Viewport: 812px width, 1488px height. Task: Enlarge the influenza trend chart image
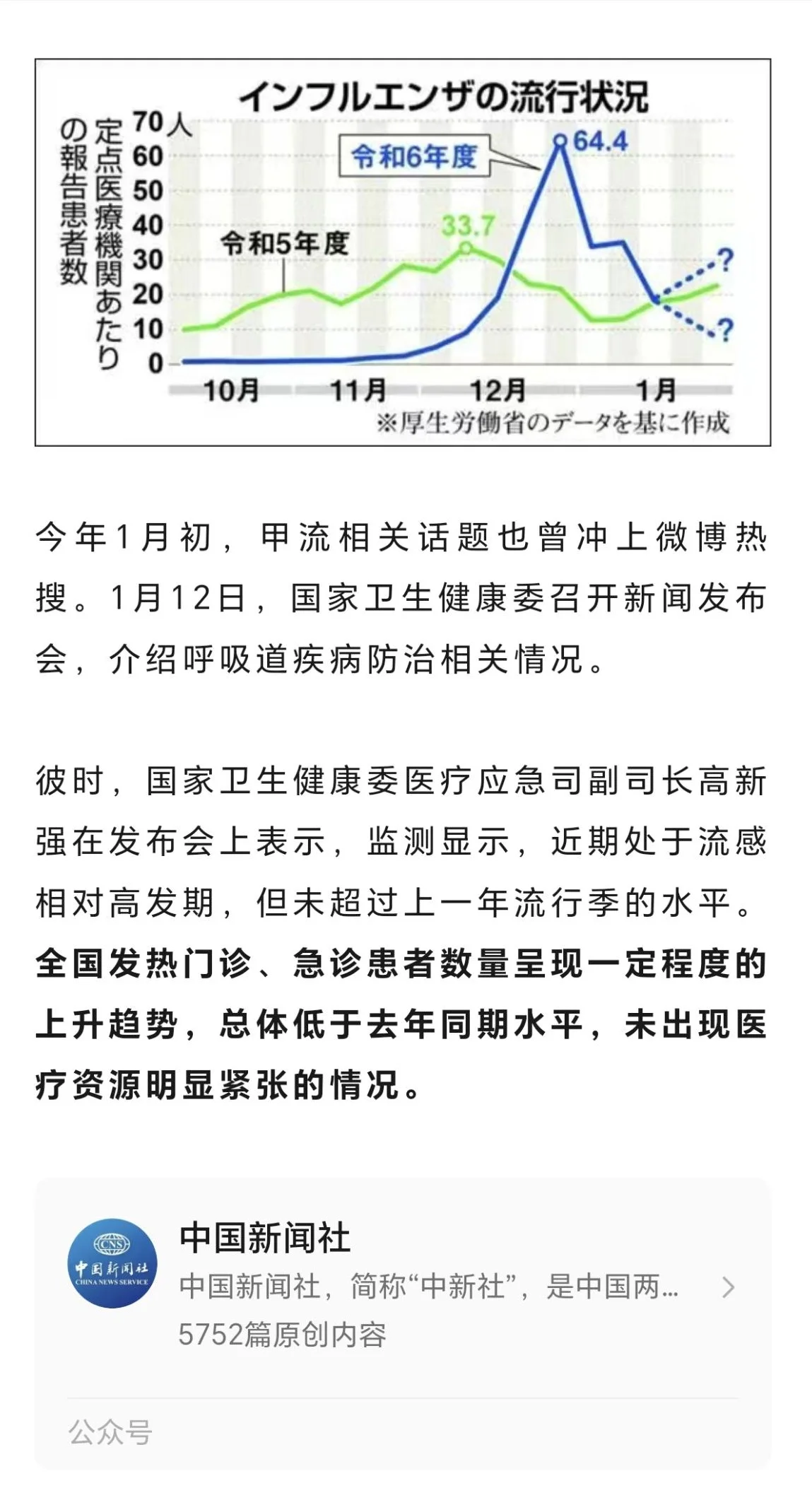402,252
